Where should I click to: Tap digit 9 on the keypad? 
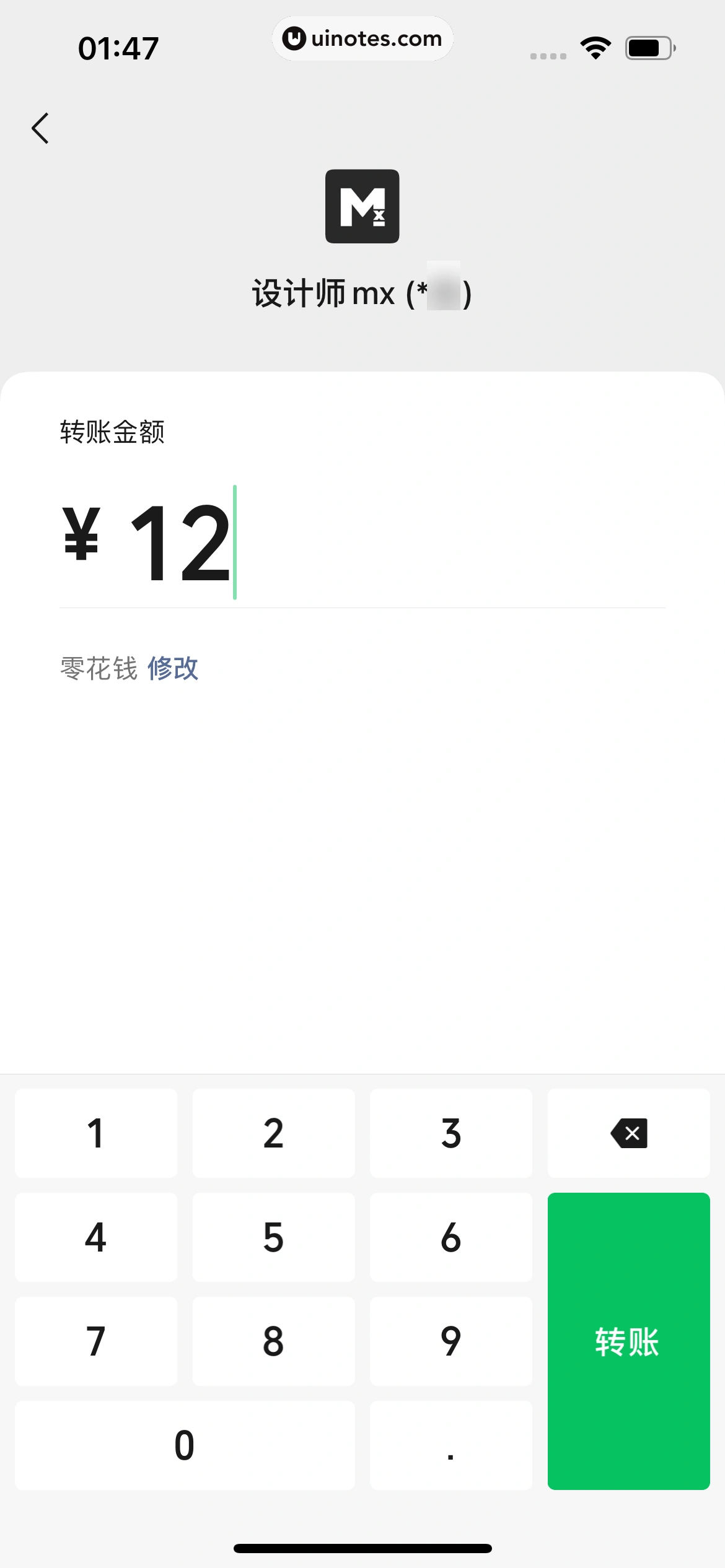click(451, 1341)
